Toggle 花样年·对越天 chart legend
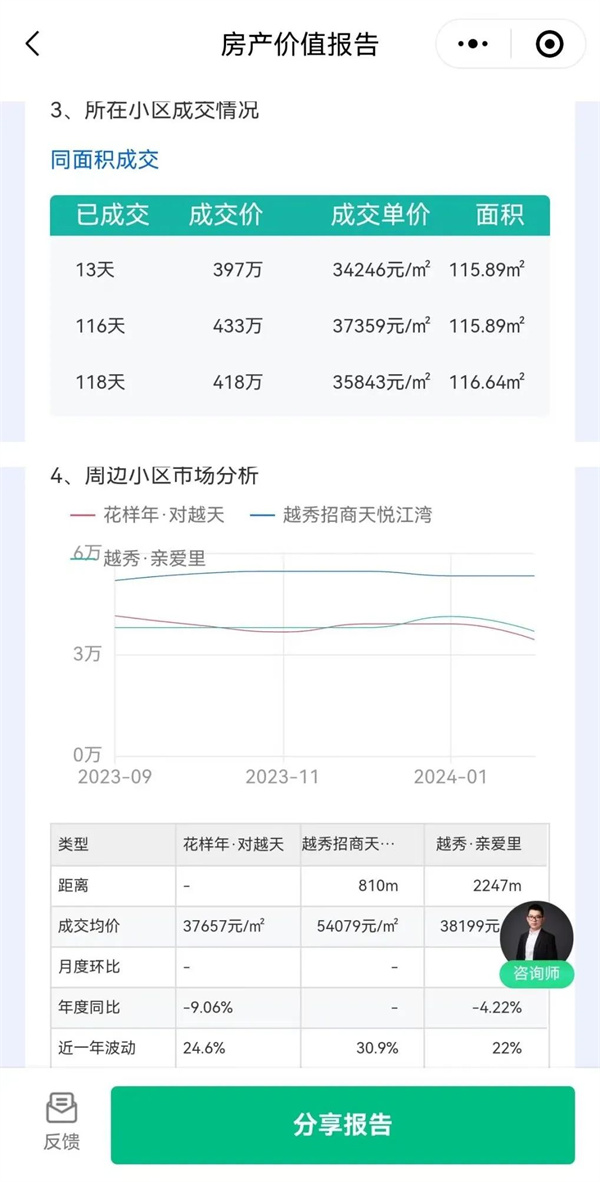 click(148, 515)
